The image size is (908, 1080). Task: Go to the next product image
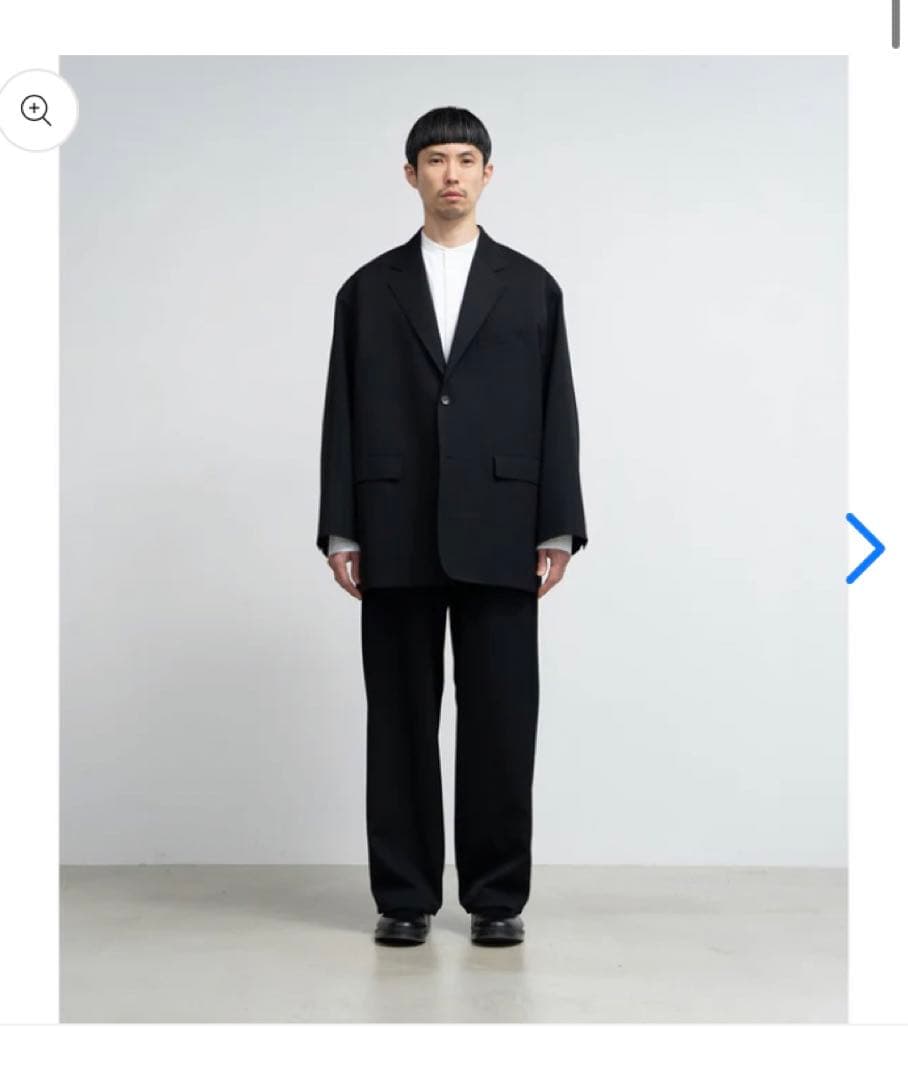point(864,548)
